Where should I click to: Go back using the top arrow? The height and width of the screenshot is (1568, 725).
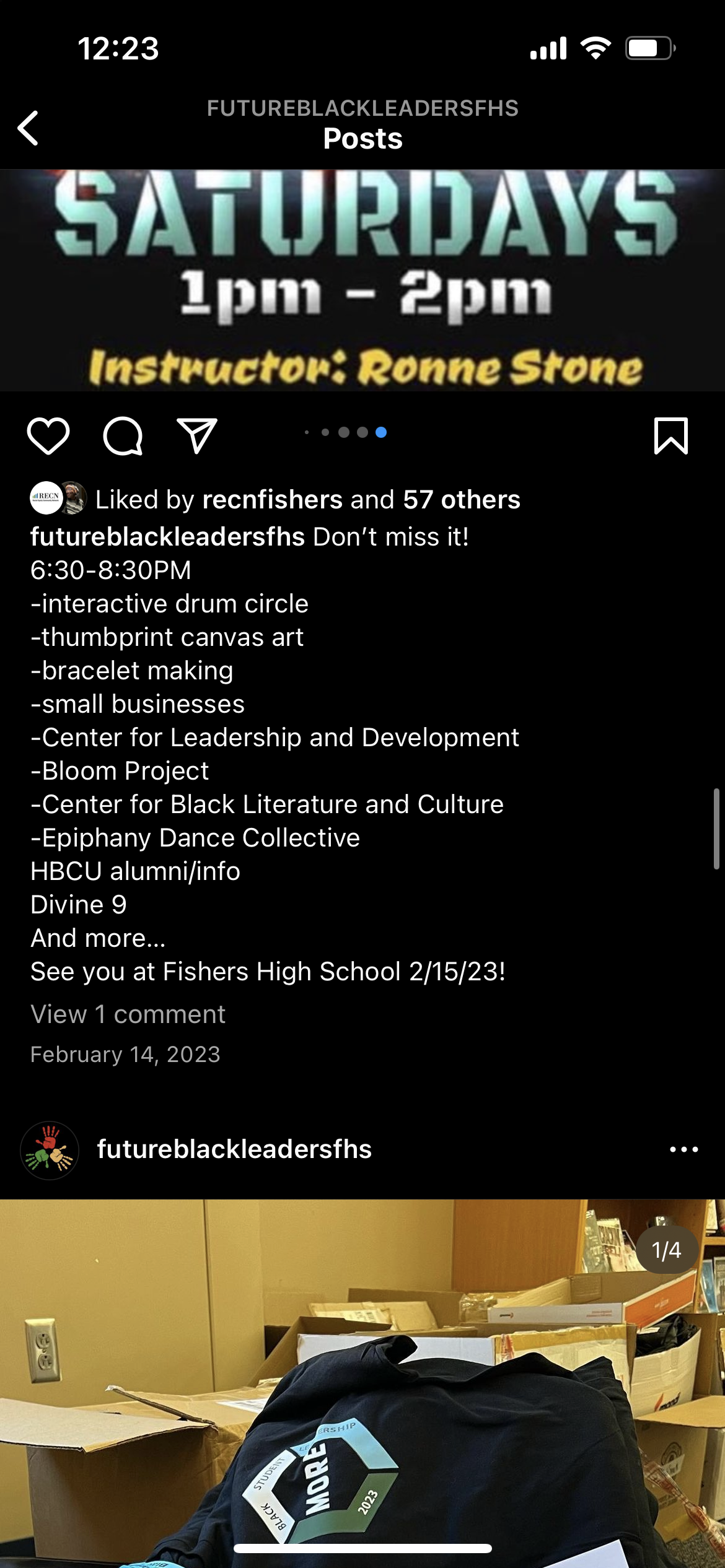[x=29, y=128]
